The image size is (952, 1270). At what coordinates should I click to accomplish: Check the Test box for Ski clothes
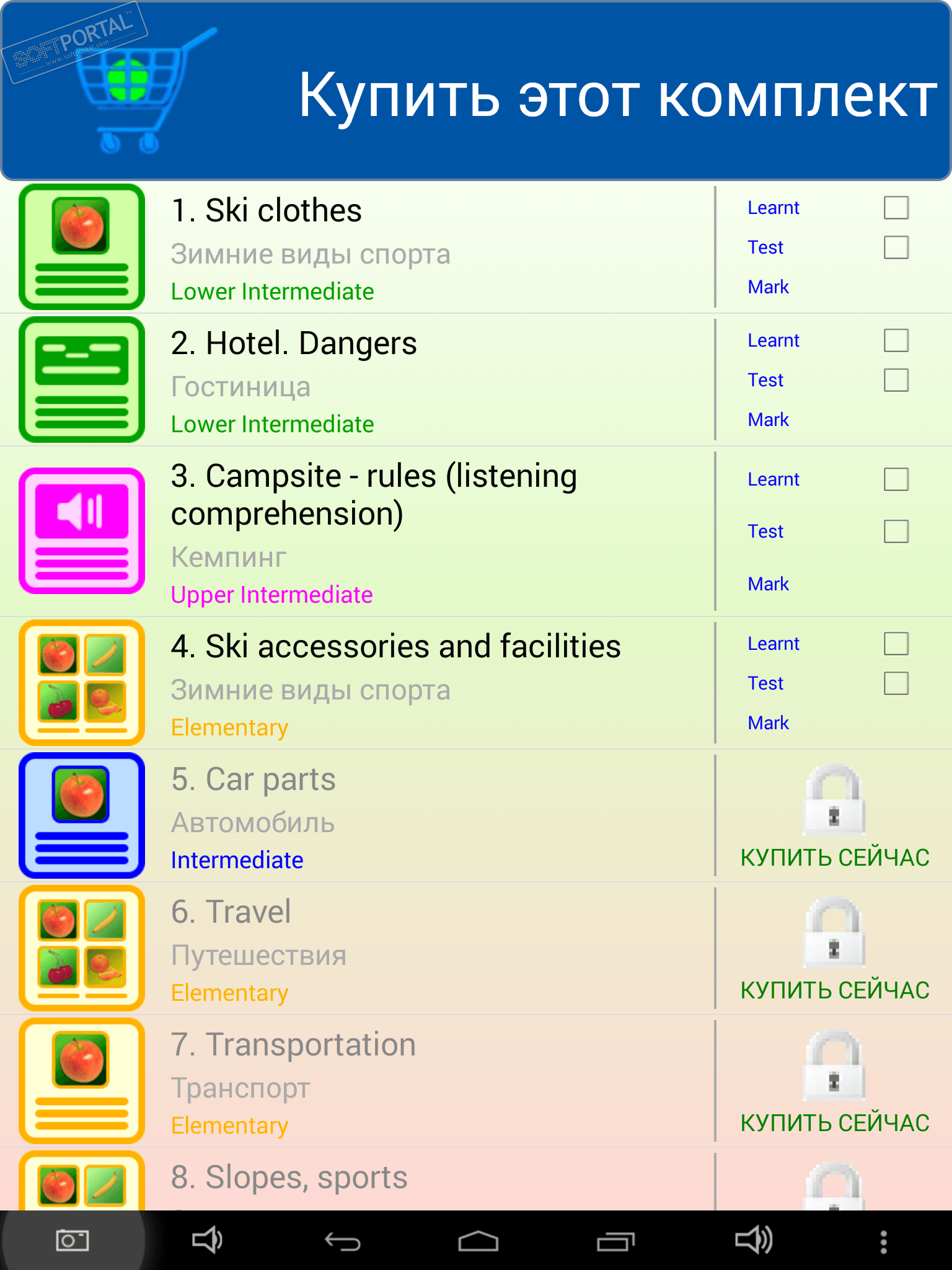pyautogui.click(x=896, y=247)
